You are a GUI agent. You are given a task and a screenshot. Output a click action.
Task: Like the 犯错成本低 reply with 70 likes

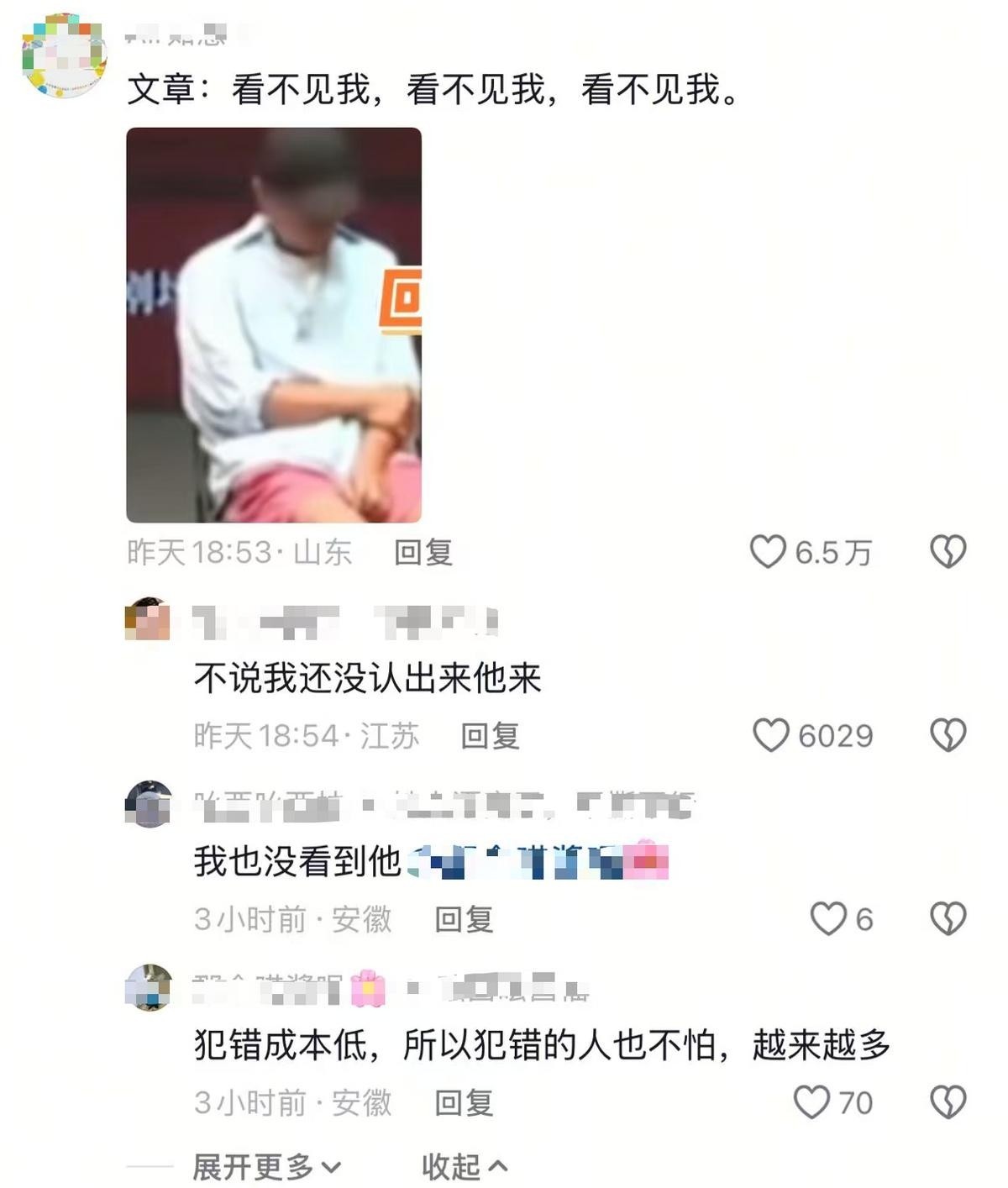click(x=812, y=1101)
